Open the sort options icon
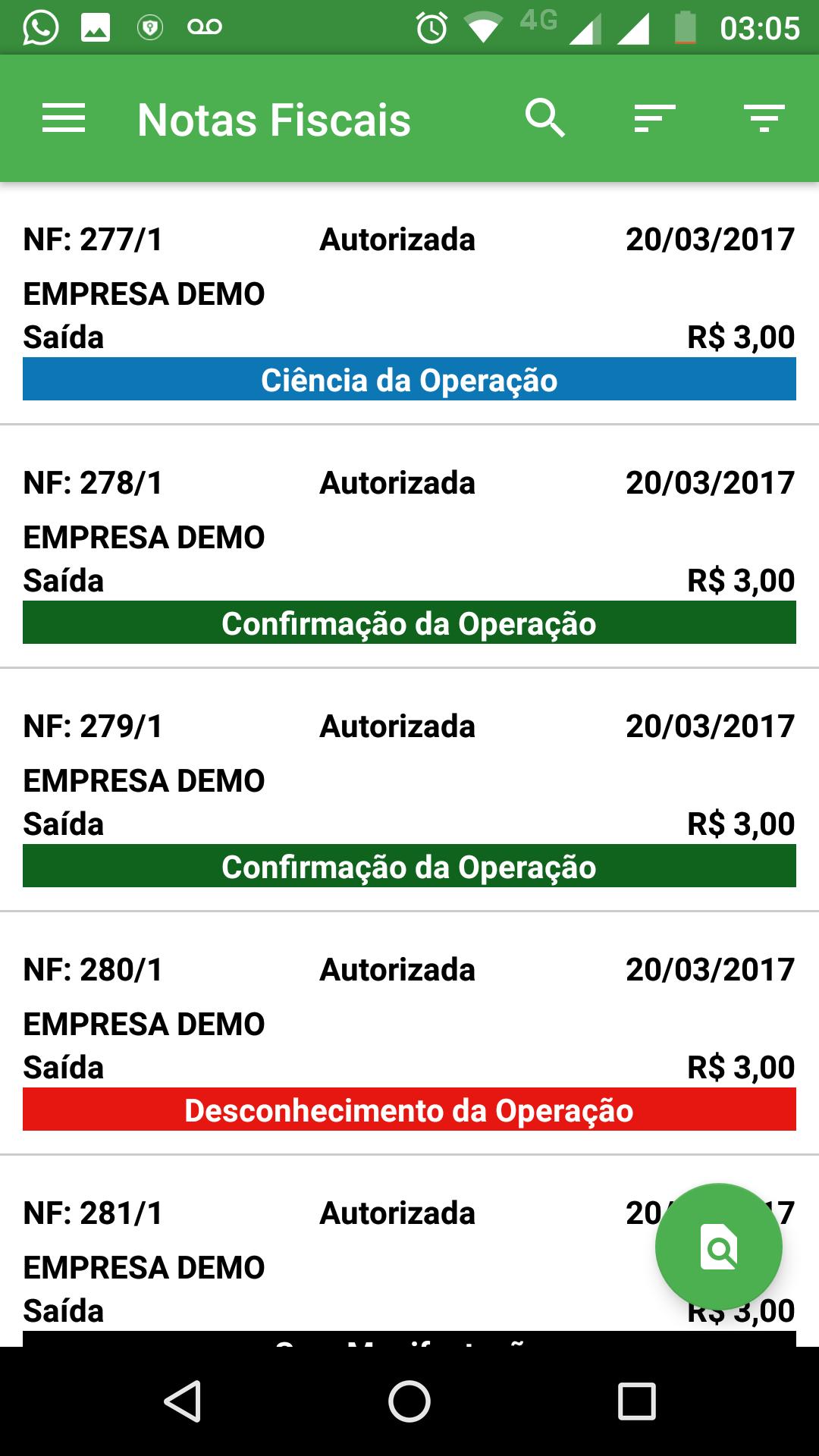This screenshot has height=1456, width=819. [x=654, y=119]
